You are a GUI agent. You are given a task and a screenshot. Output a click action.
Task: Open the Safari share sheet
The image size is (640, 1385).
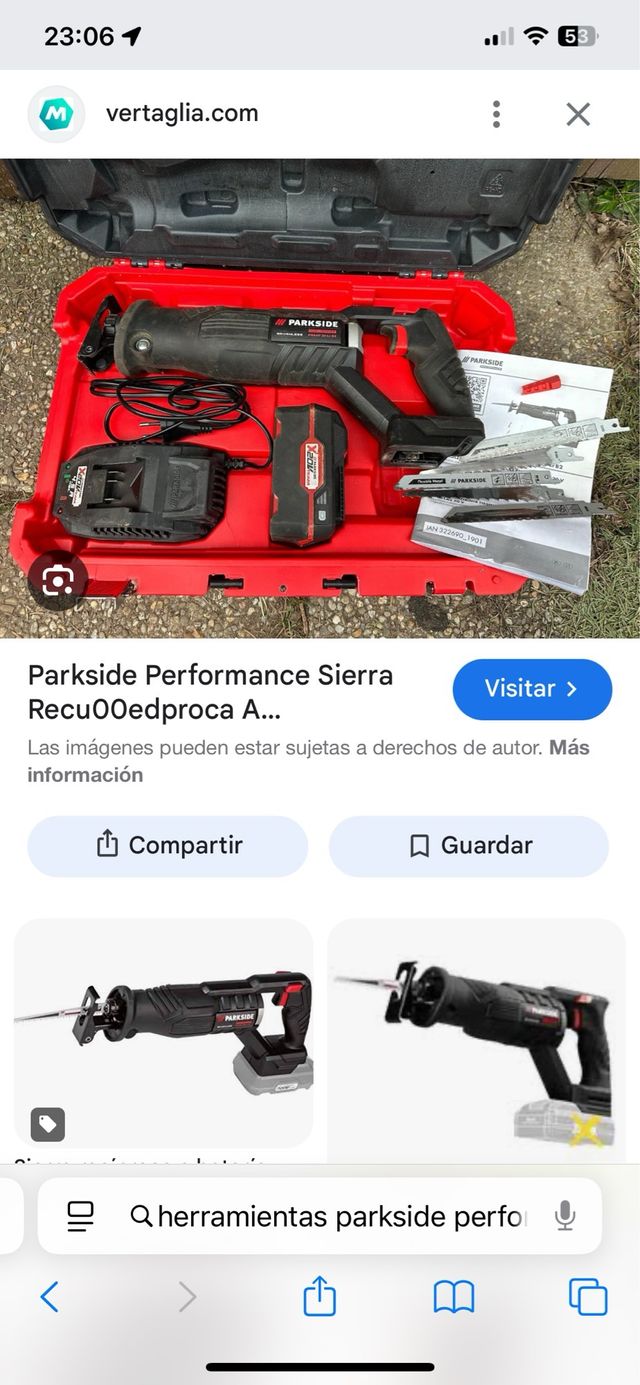click(x=319, y=1297)
